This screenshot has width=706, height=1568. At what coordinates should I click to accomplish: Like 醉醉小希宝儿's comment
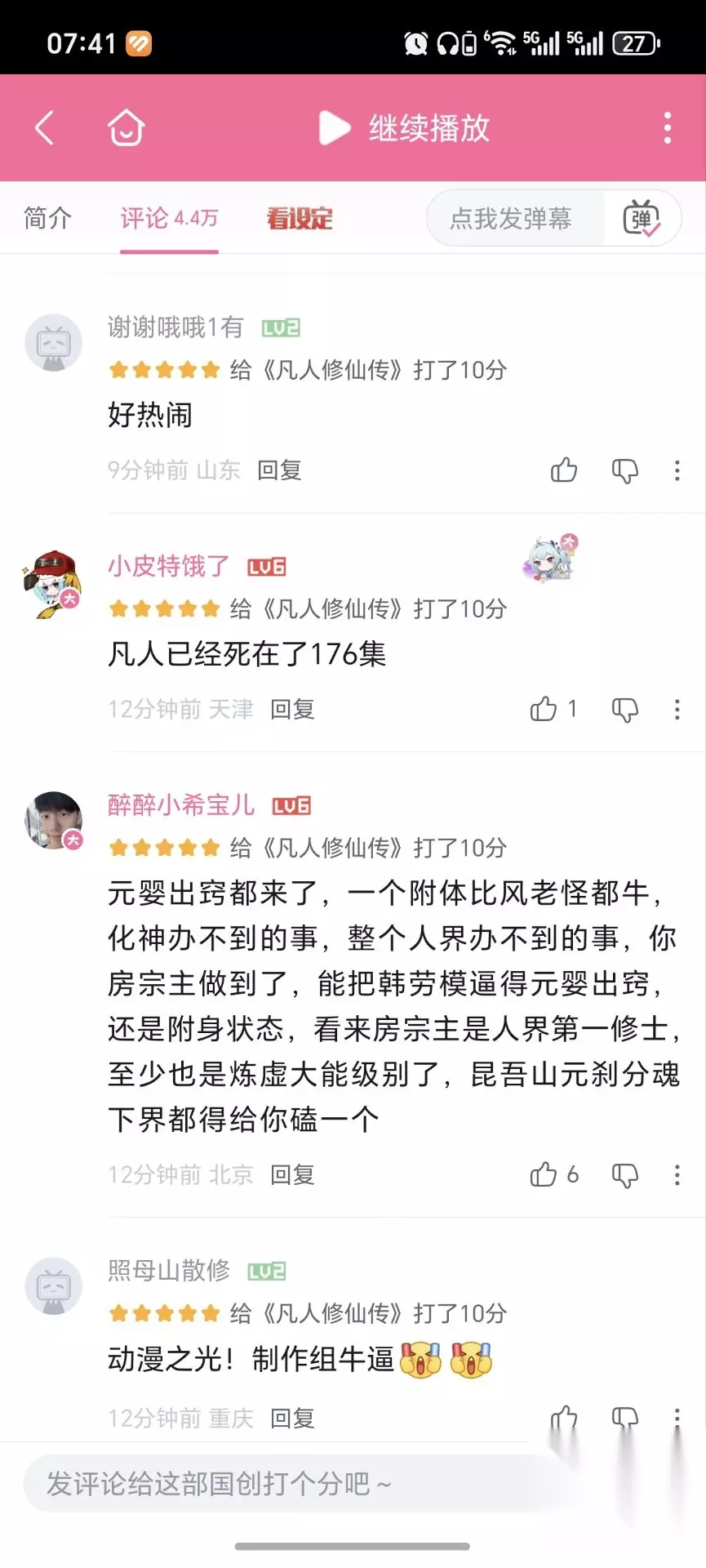[x=554, y=1174]
